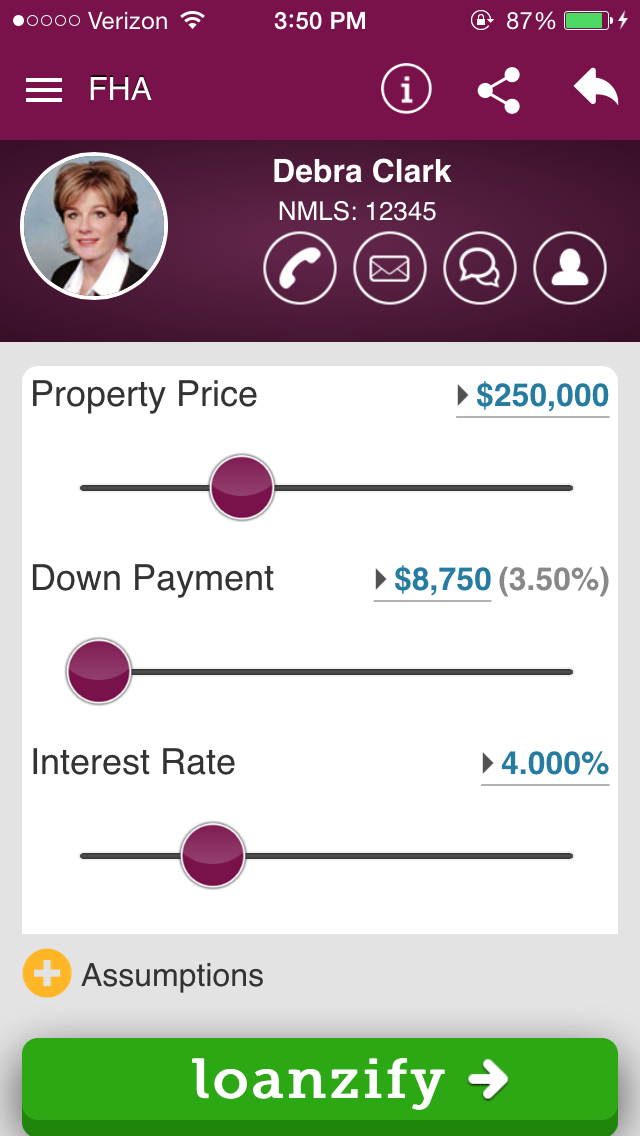
Task: Open the info icon
Action: (x=406, y=90)
